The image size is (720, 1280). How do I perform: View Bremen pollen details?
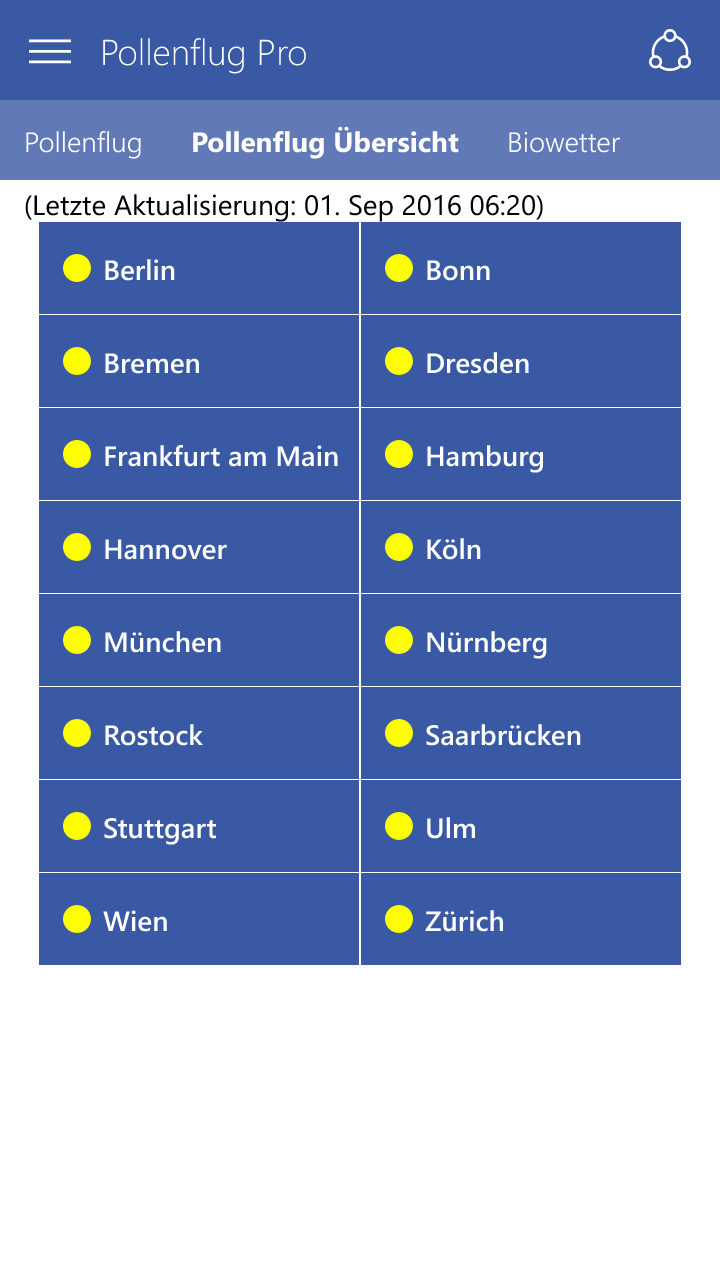(199, 362)
